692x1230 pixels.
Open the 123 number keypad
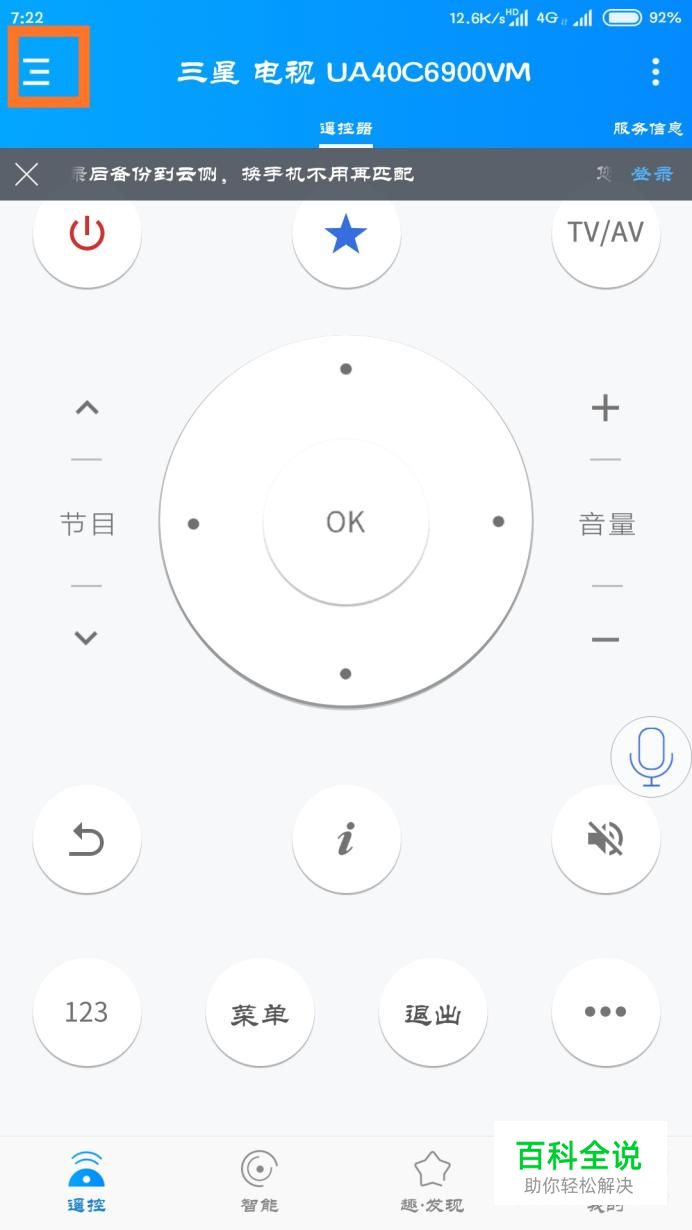(x=87, y=1012)
